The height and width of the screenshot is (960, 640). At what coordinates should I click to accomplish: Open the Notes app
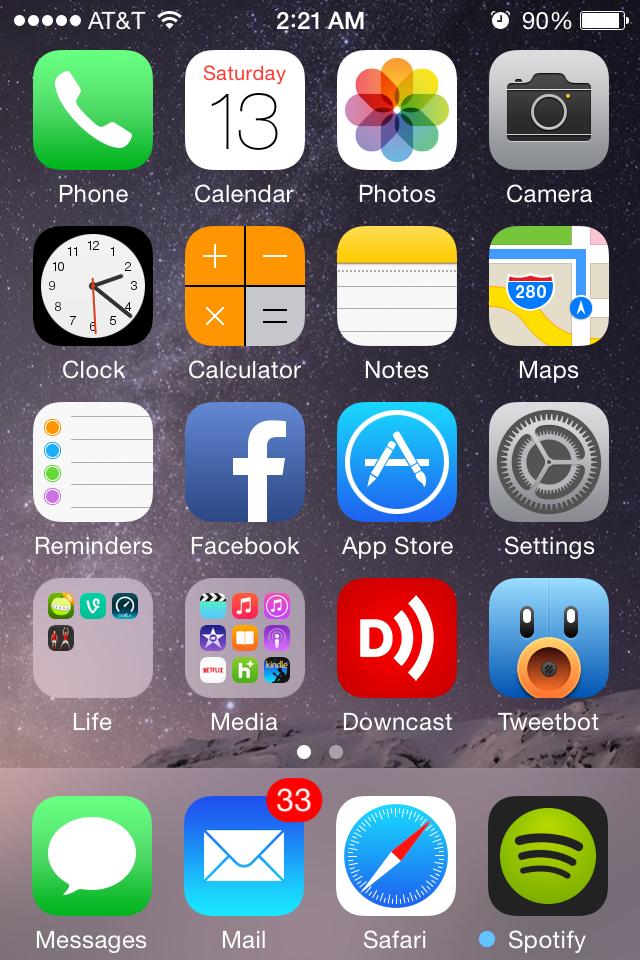pos(397,286)
